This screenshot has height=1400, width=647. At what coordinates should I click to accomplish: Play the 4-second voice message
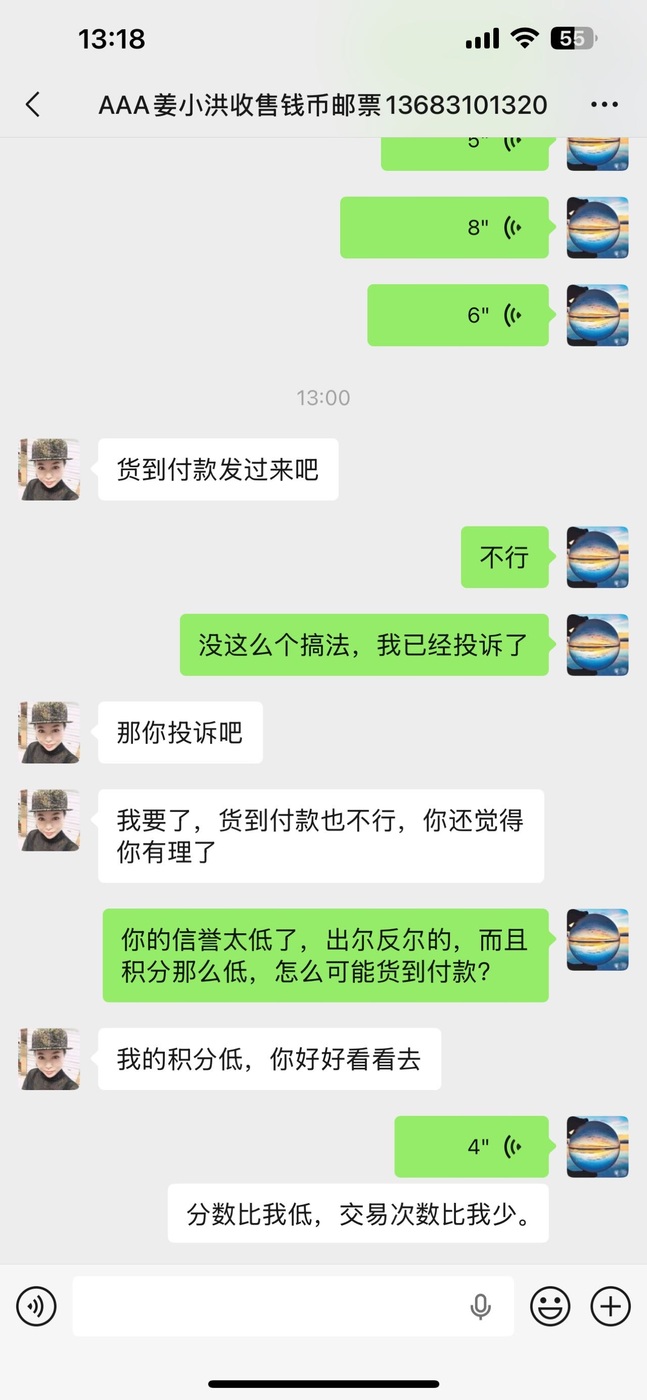pyautogui.click(x=471, y=1146)
